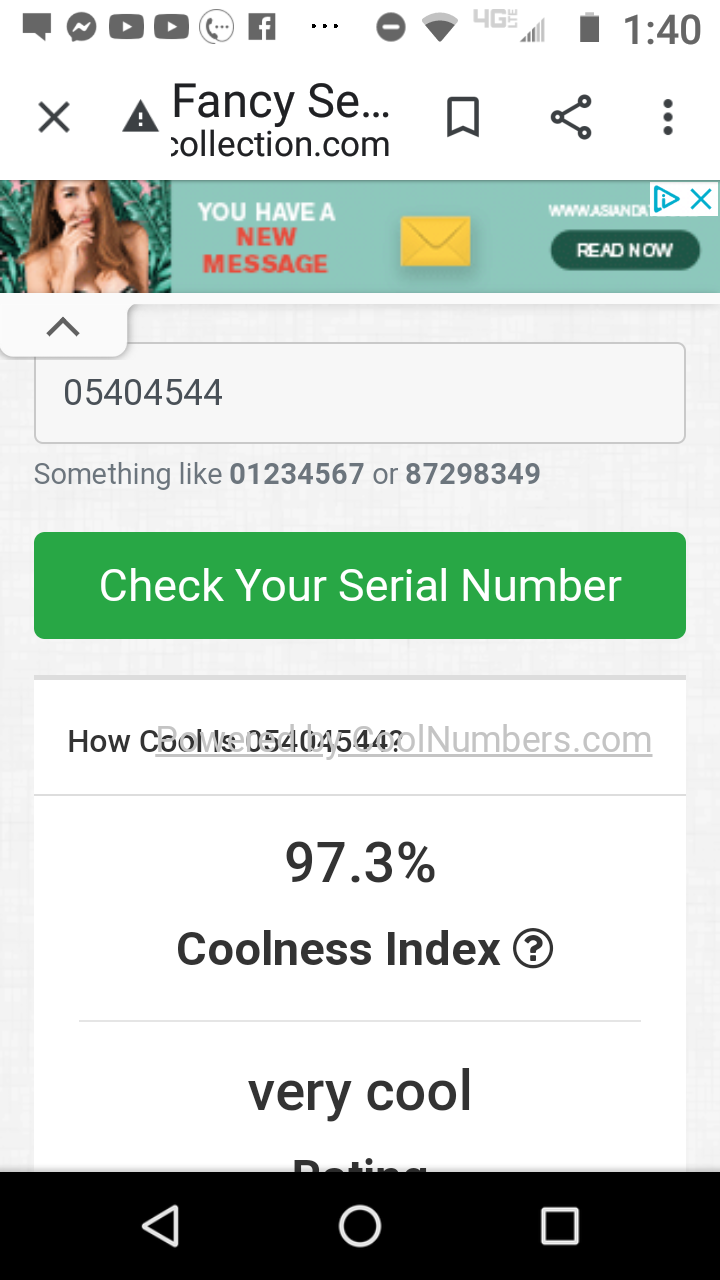The height and width of the screenshot is (1280, 720).
Task: Open the Coolness Index help icon
Action: pos(533,948)
